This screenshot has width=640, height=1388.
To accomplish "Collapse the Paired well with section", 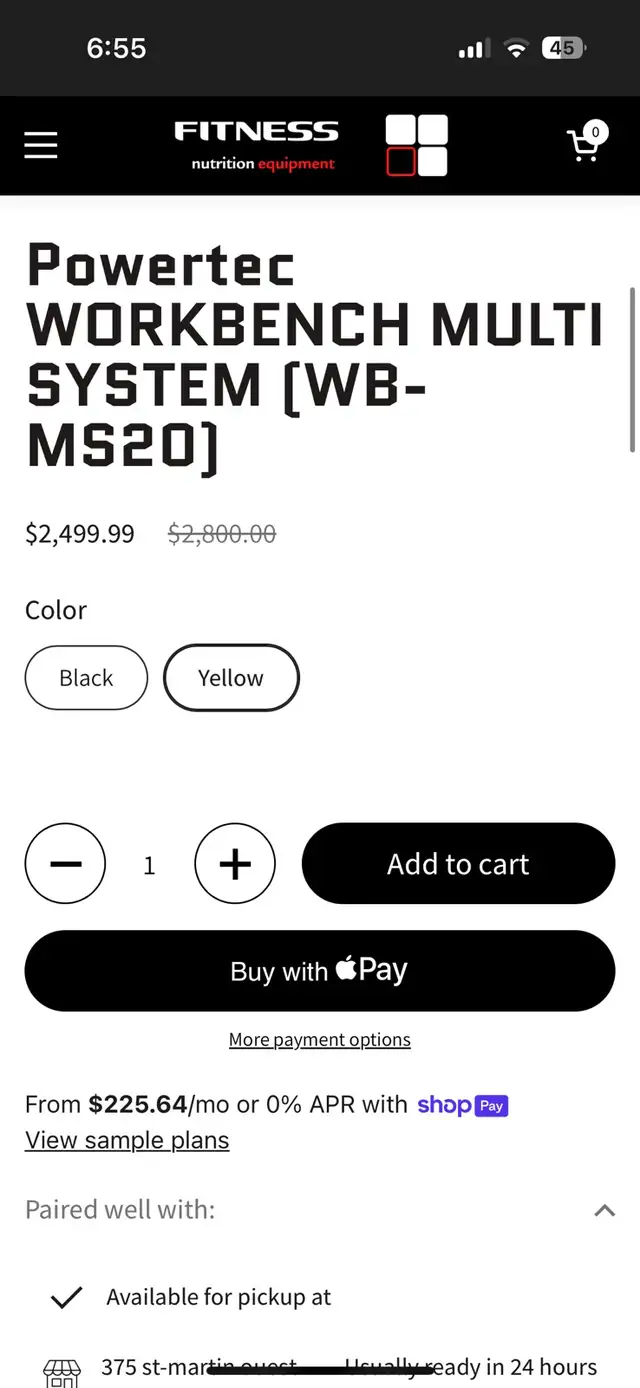I will (604, 1210).
